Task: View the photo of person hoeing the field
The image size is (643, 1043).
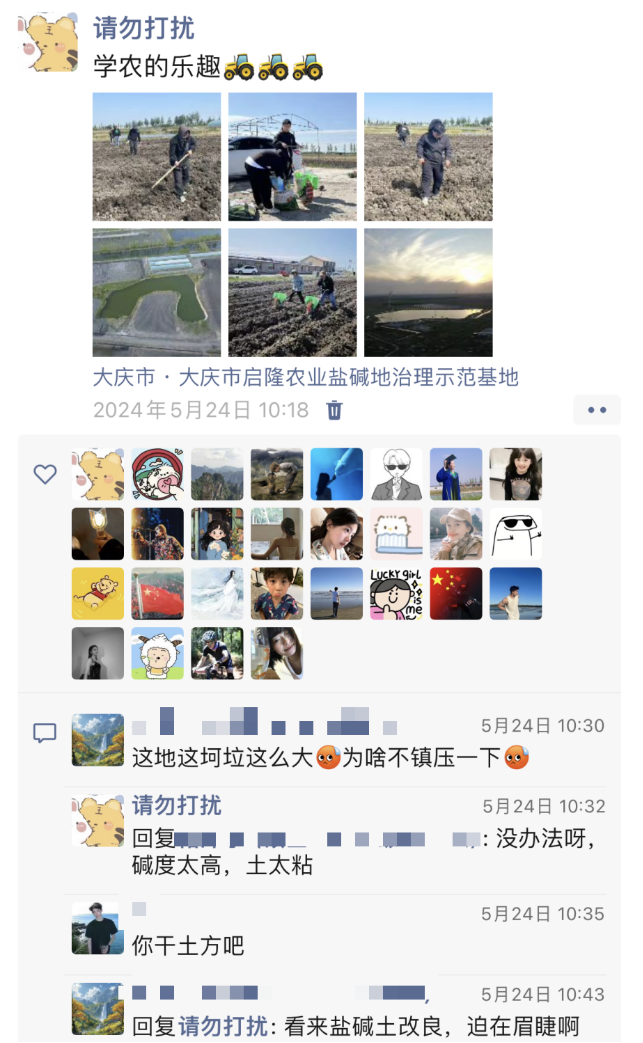Action: 157,157
